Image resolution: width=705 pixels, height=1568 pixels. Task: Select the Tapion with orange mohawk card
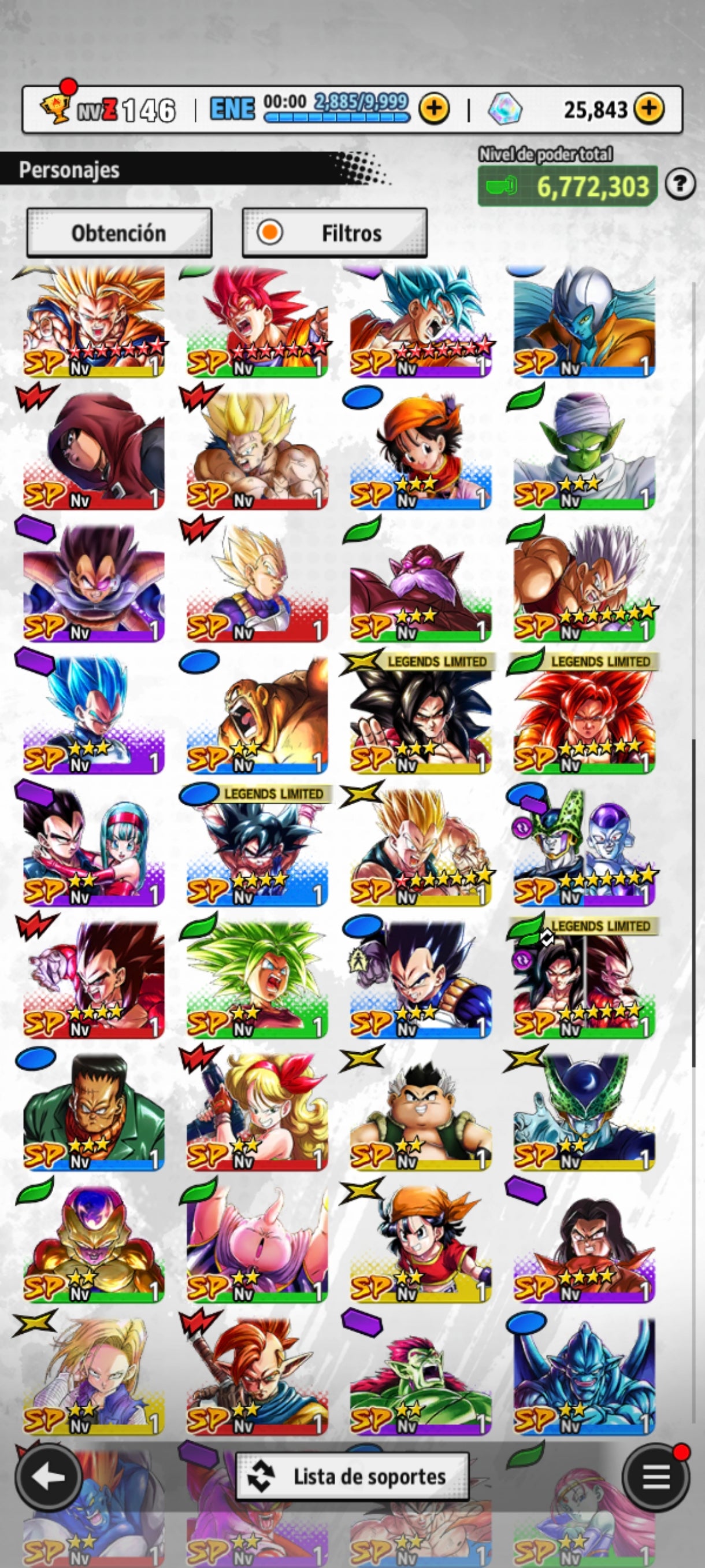[257, 1377]
